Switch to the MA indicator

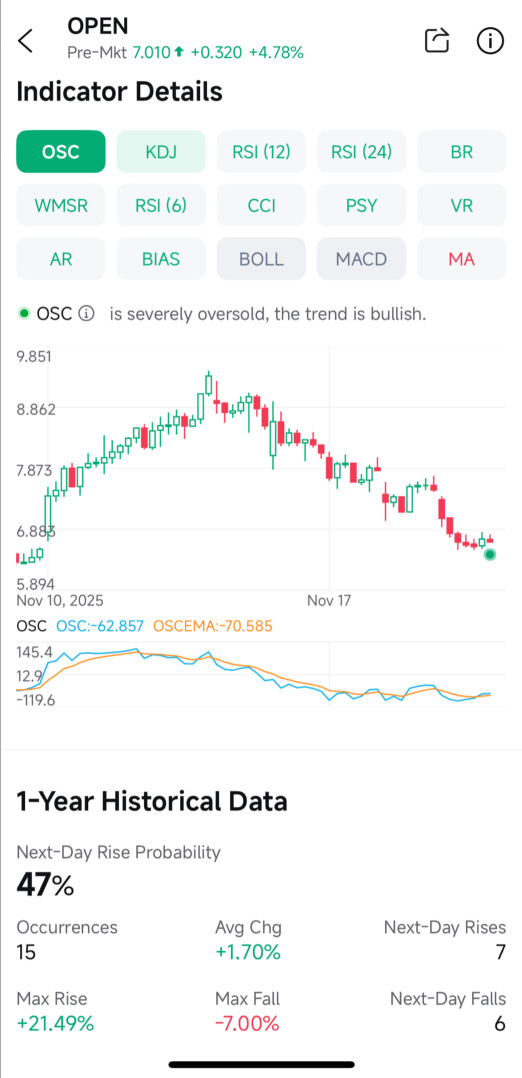point(461,258)
